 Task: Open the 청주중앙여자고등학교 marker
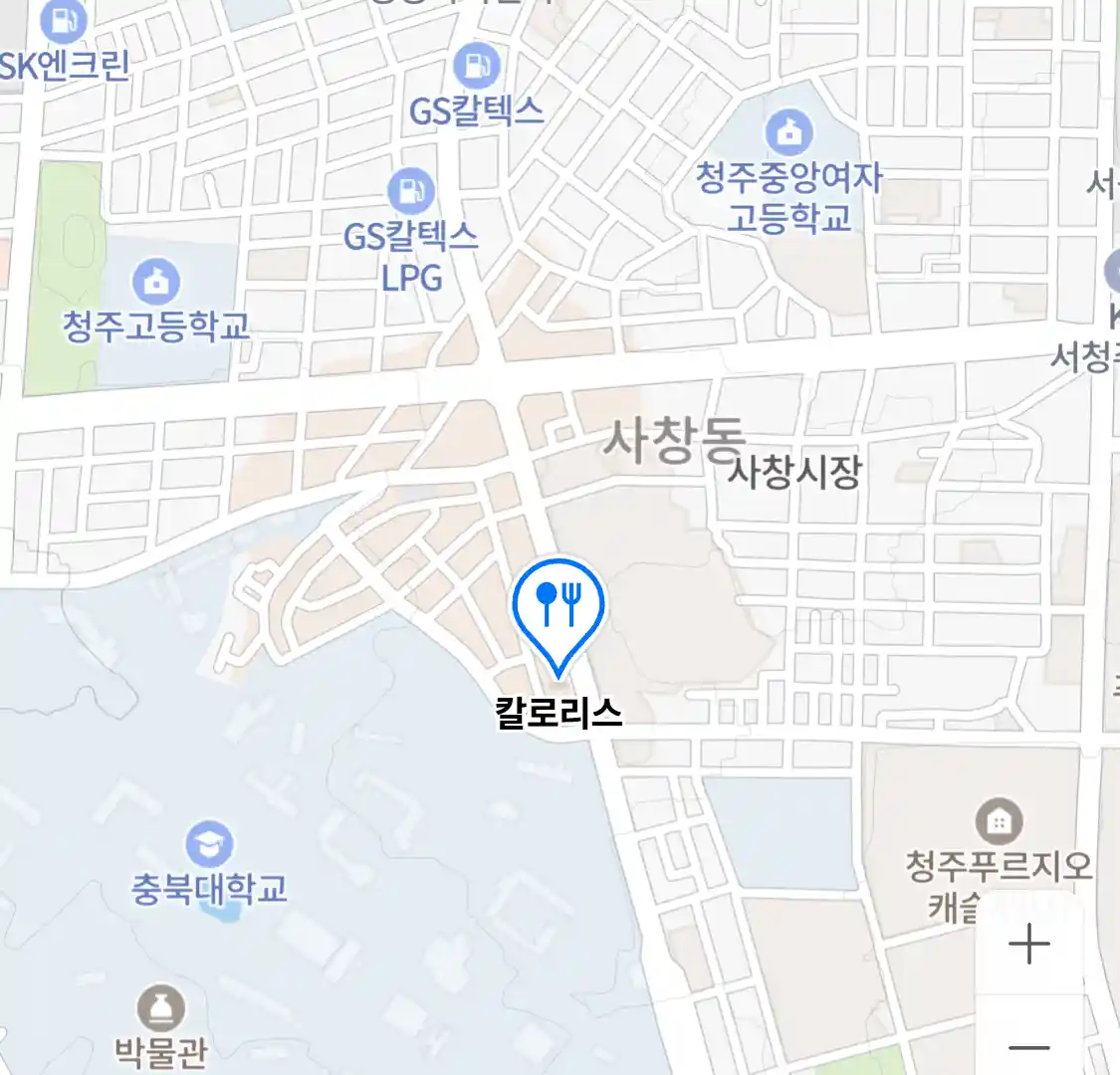click(788, 133)
